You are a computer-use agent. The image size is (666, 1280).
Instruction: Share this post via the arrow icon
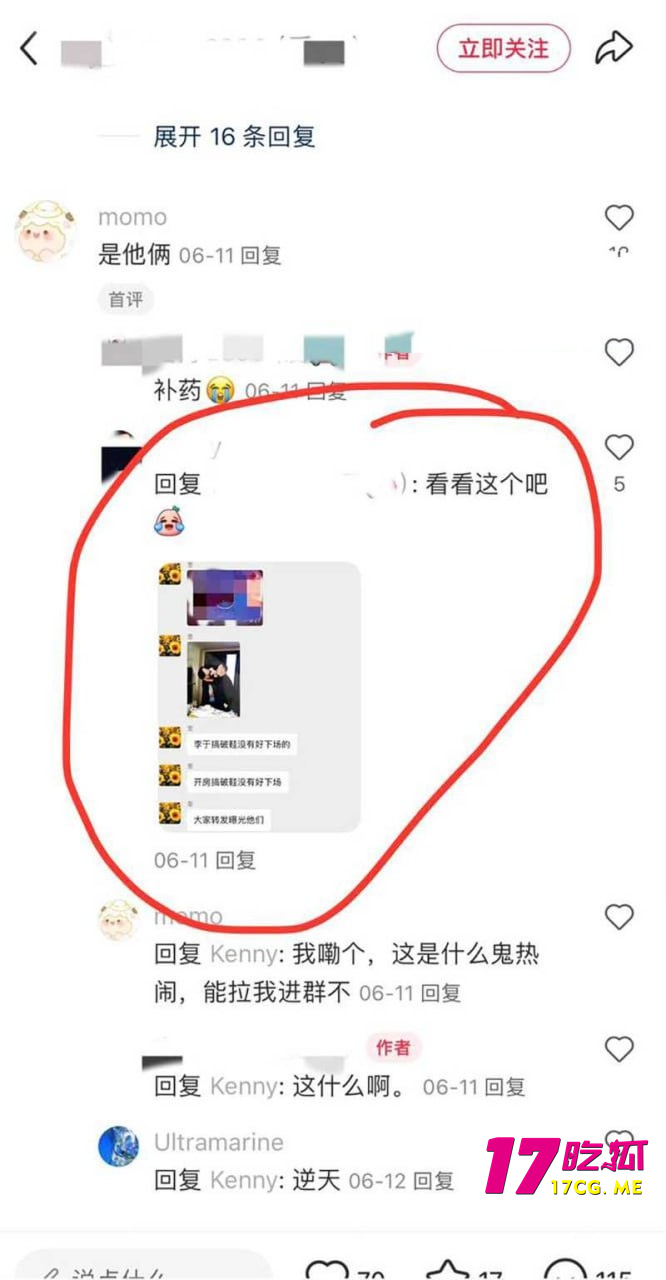[613, 48]
